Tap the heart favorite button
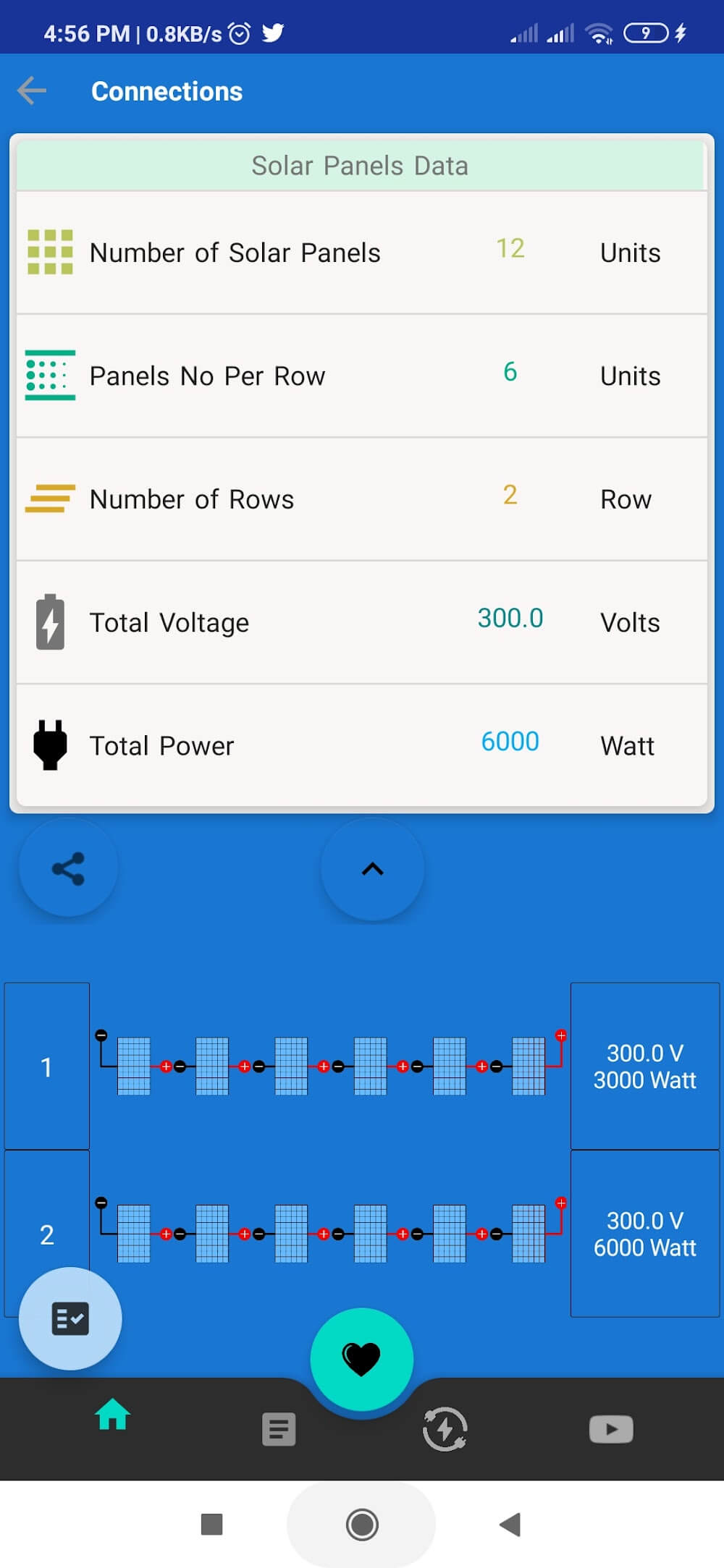This screenshot has width=724, height=1568. point(361,1359)
